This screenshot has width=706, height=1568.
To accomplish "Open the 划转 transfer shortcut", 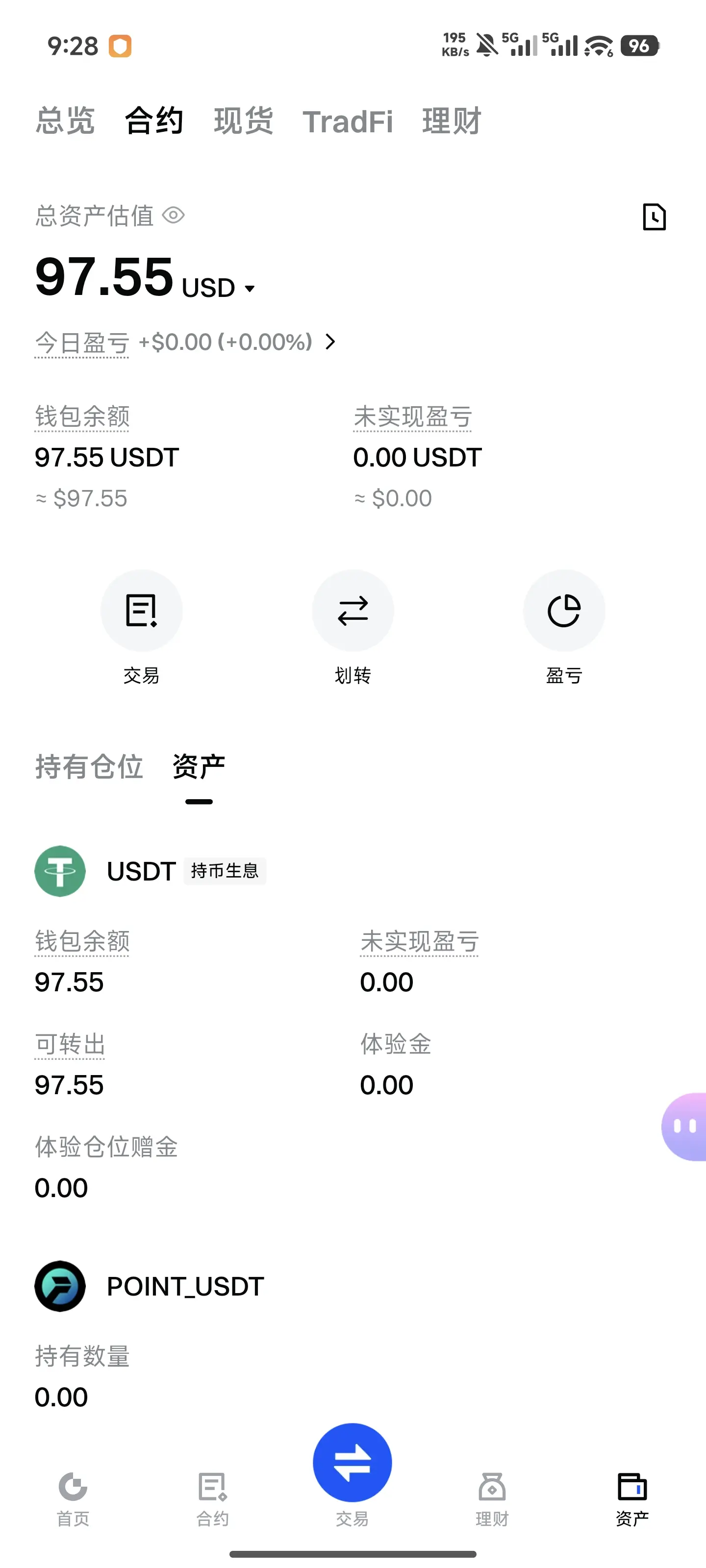I will 353,611.
